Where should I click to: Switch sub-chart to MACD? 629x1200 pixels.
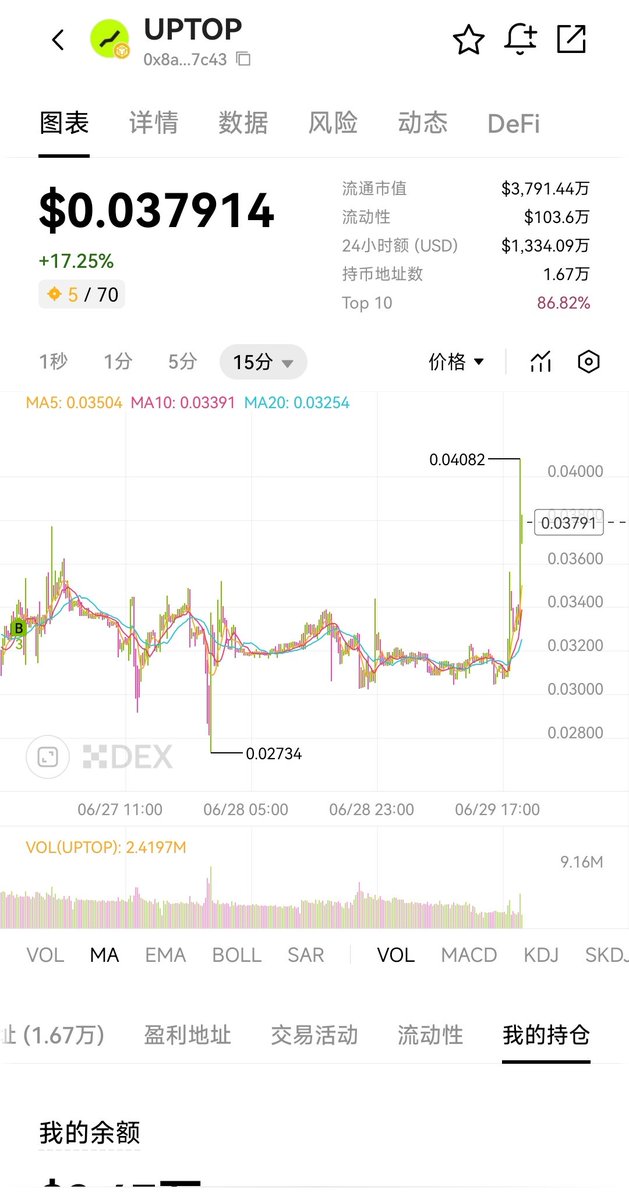[468, 955]
